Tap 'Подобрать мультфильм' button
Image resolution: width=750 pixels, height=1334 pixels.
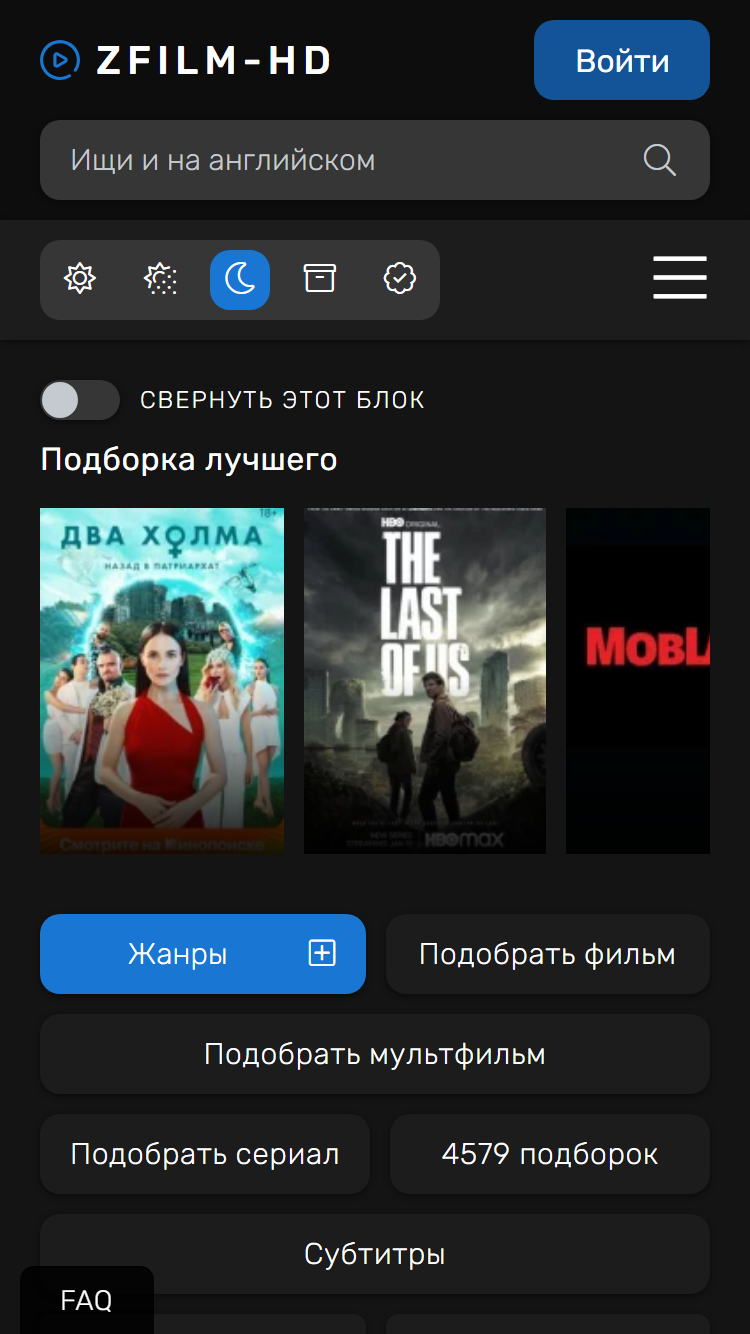pyautogui.click(x=375, y=1054)
